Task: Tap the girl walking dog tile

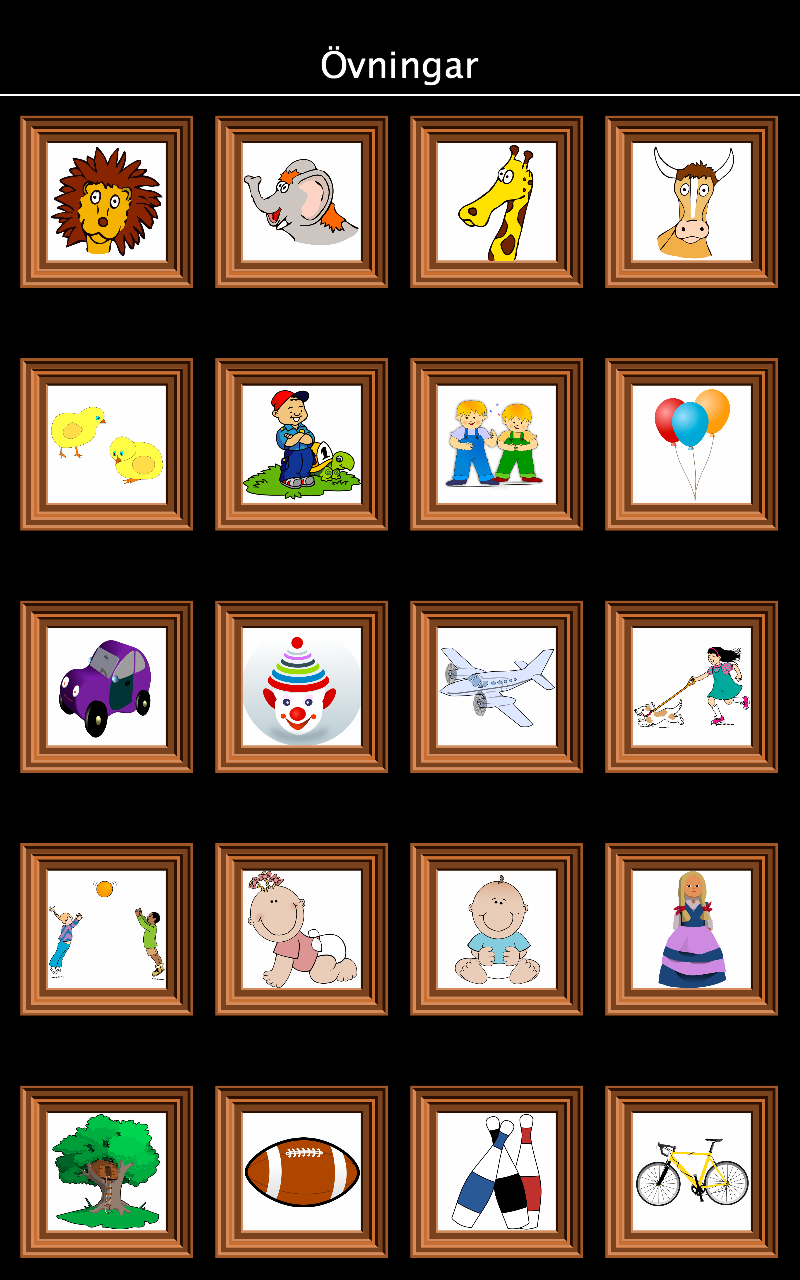Action: pos(691,687)
